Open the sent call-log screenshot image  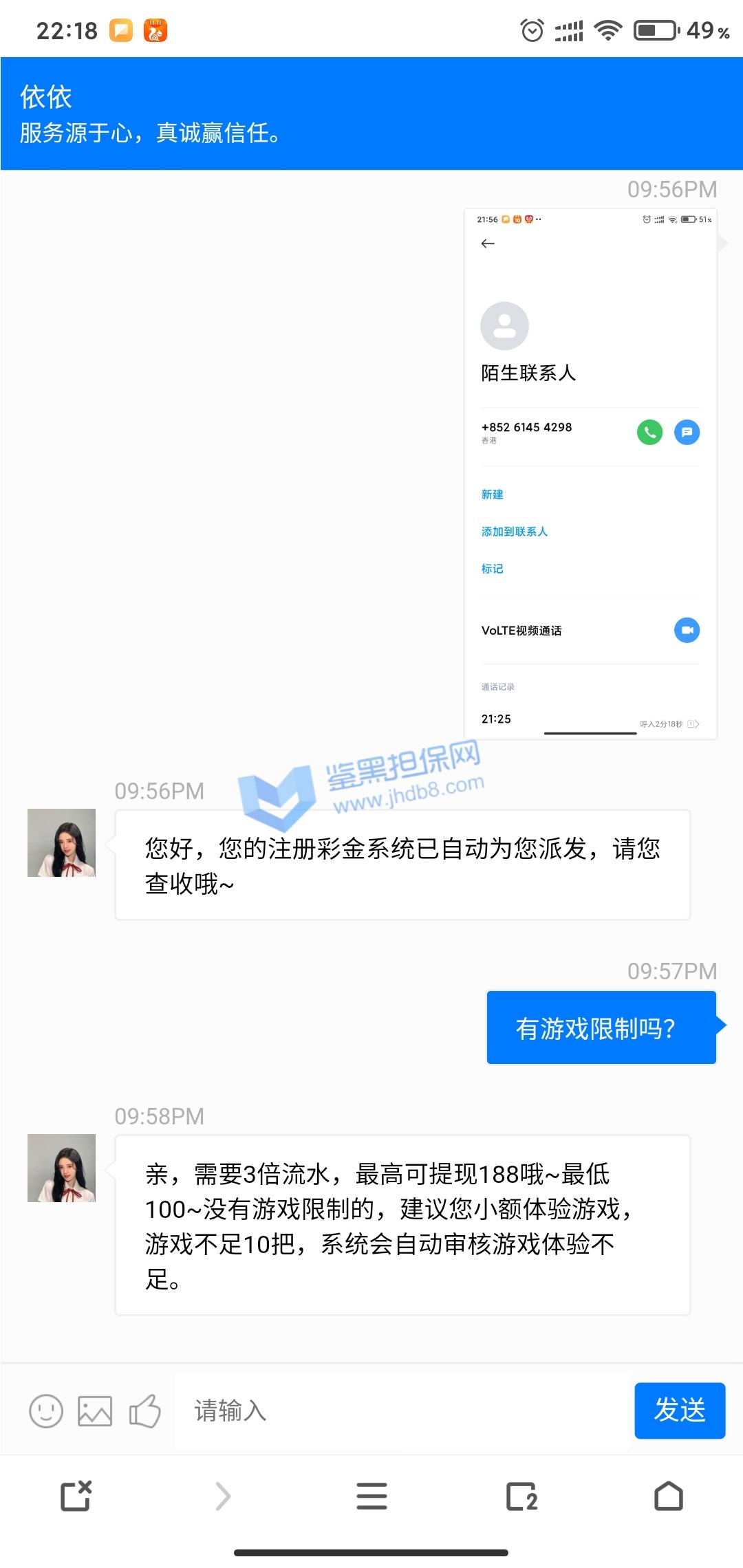(590, 474)
